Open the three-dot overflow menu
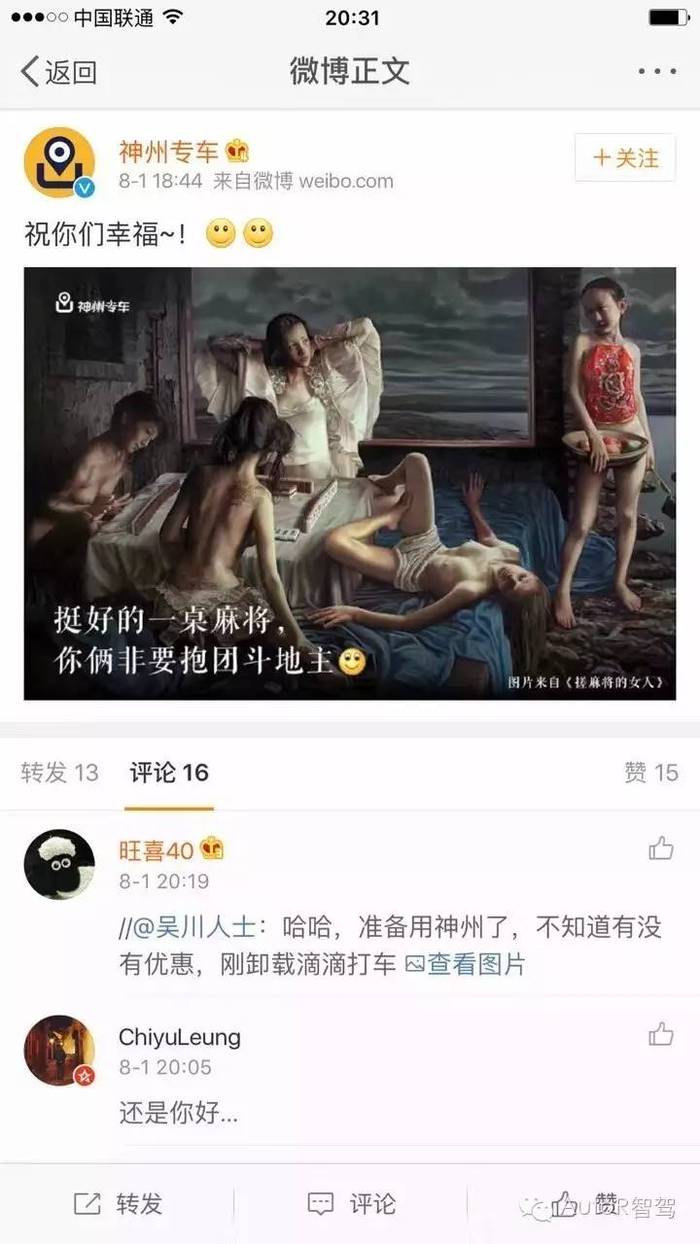700x1244 pixels. pyautogui.click(x=657, y=72)
